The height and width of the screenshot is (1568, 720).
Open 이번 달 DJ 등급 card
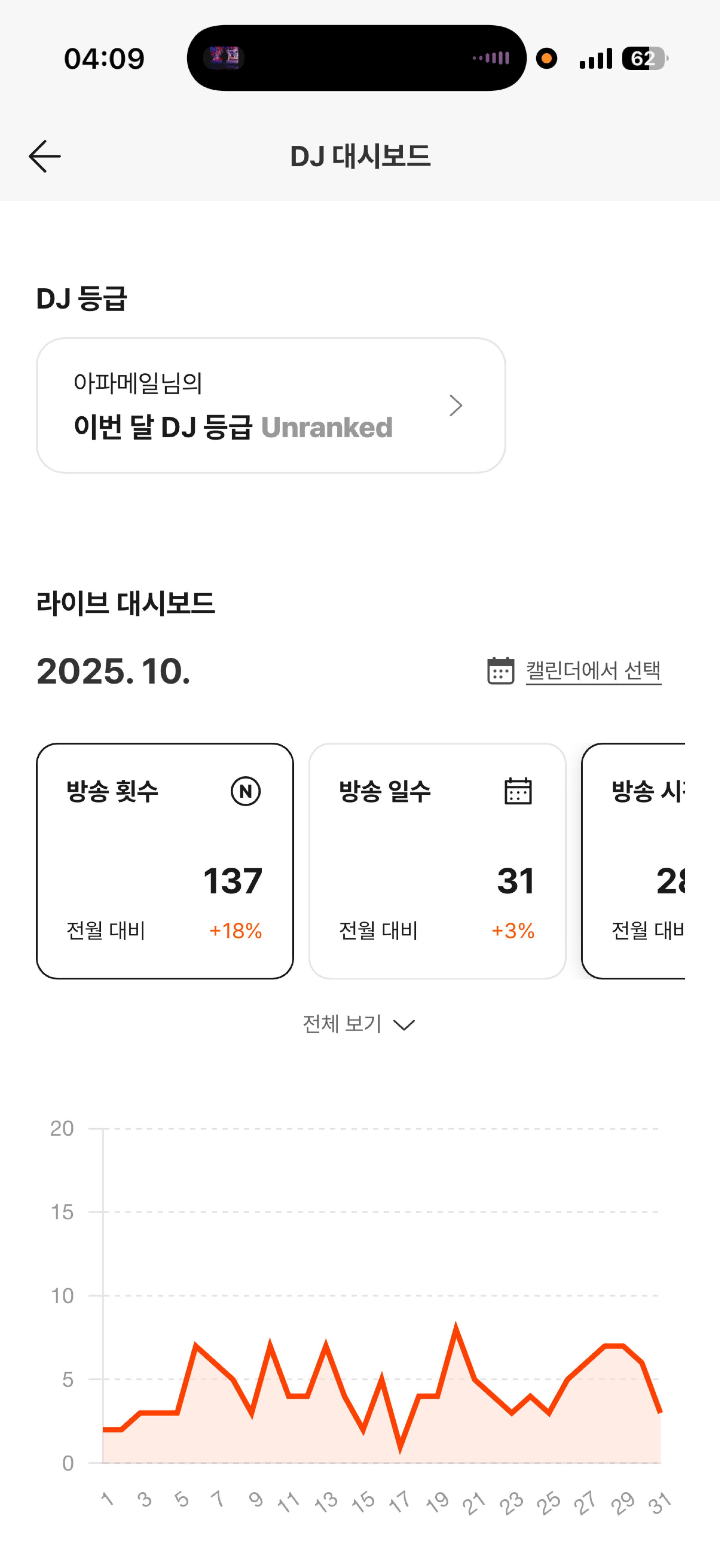(271, 405)
